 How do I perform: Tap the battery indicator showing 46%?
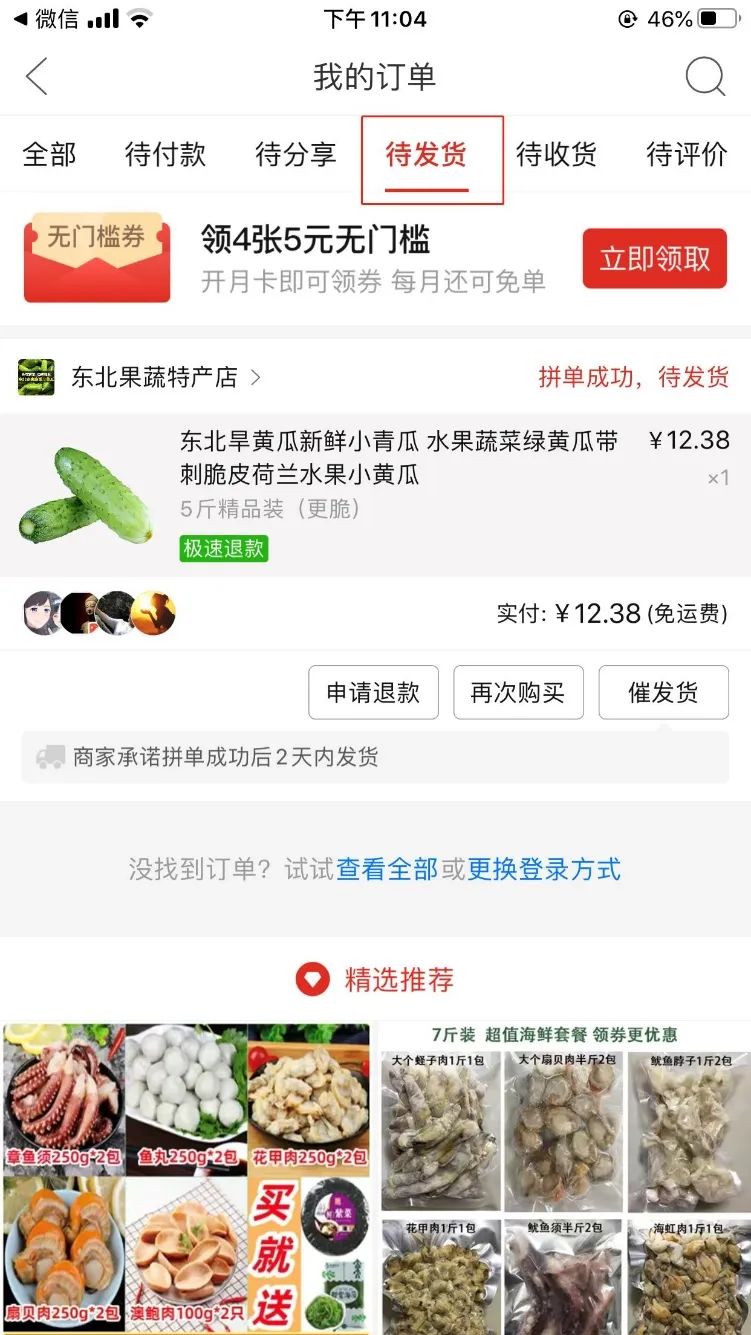(717, 16)
